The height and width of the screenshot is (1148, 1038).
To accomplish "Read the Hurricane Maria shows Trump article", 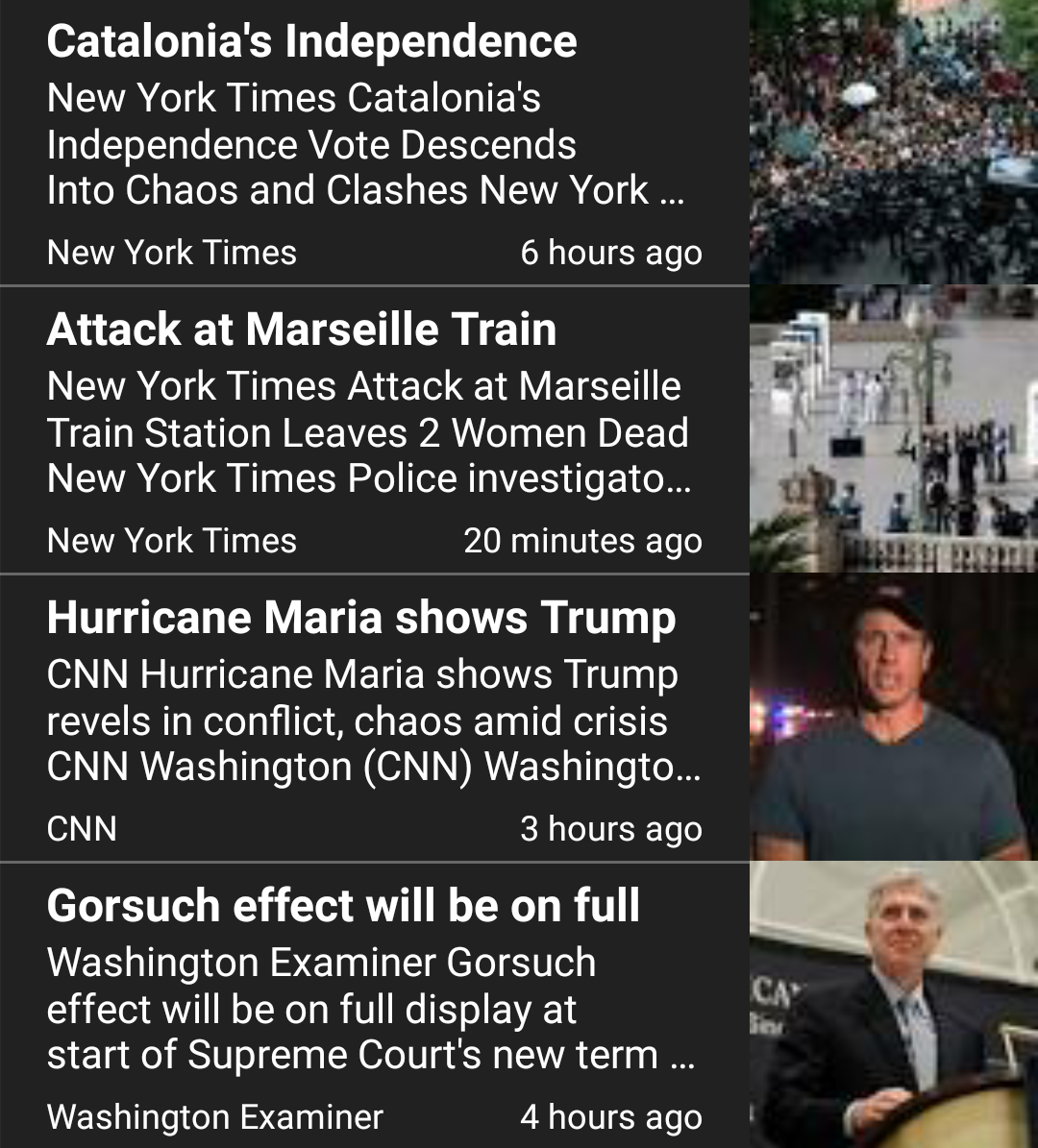I will point(361,618).
